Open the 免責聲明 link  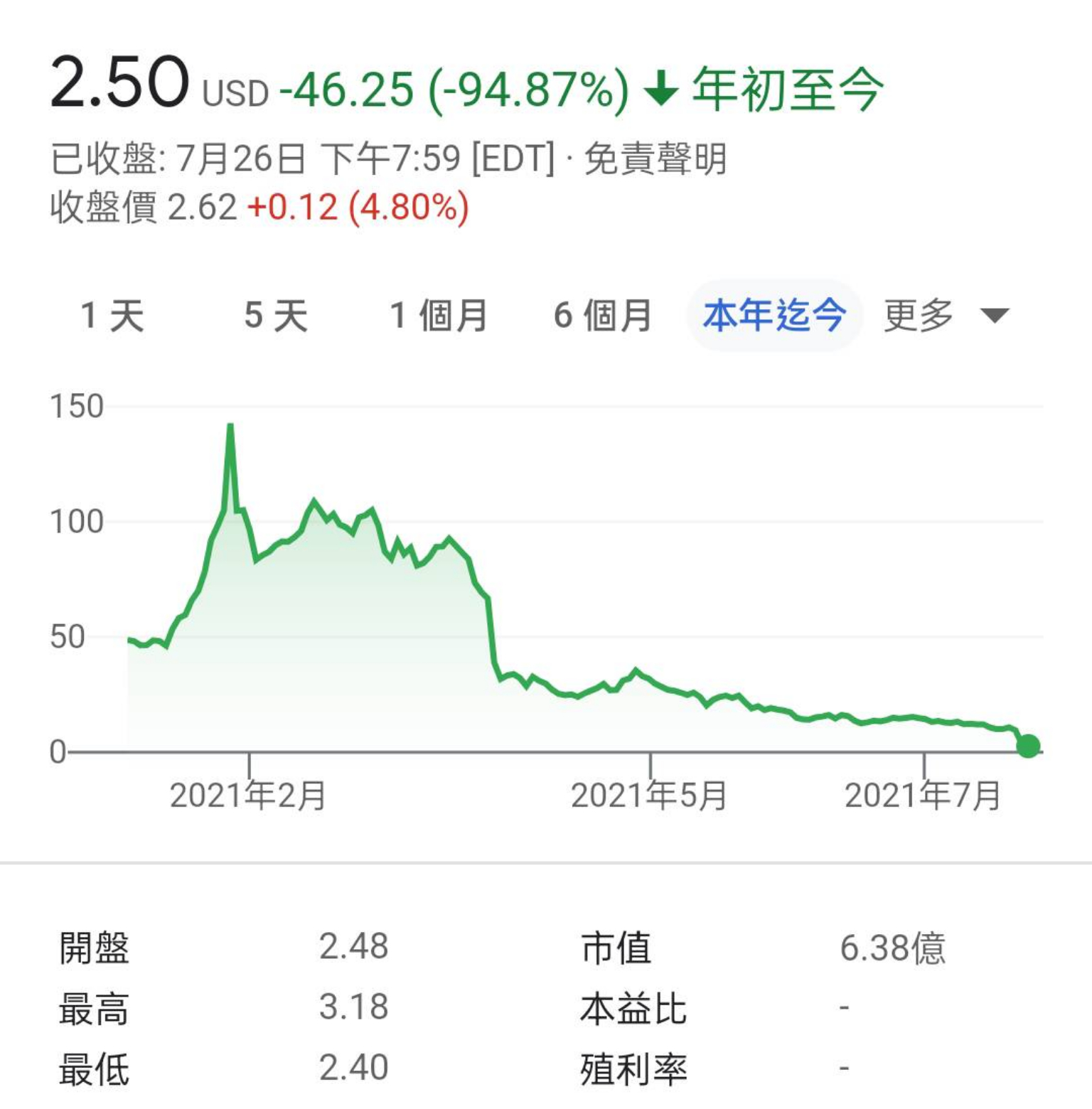[x=655, y=158]
